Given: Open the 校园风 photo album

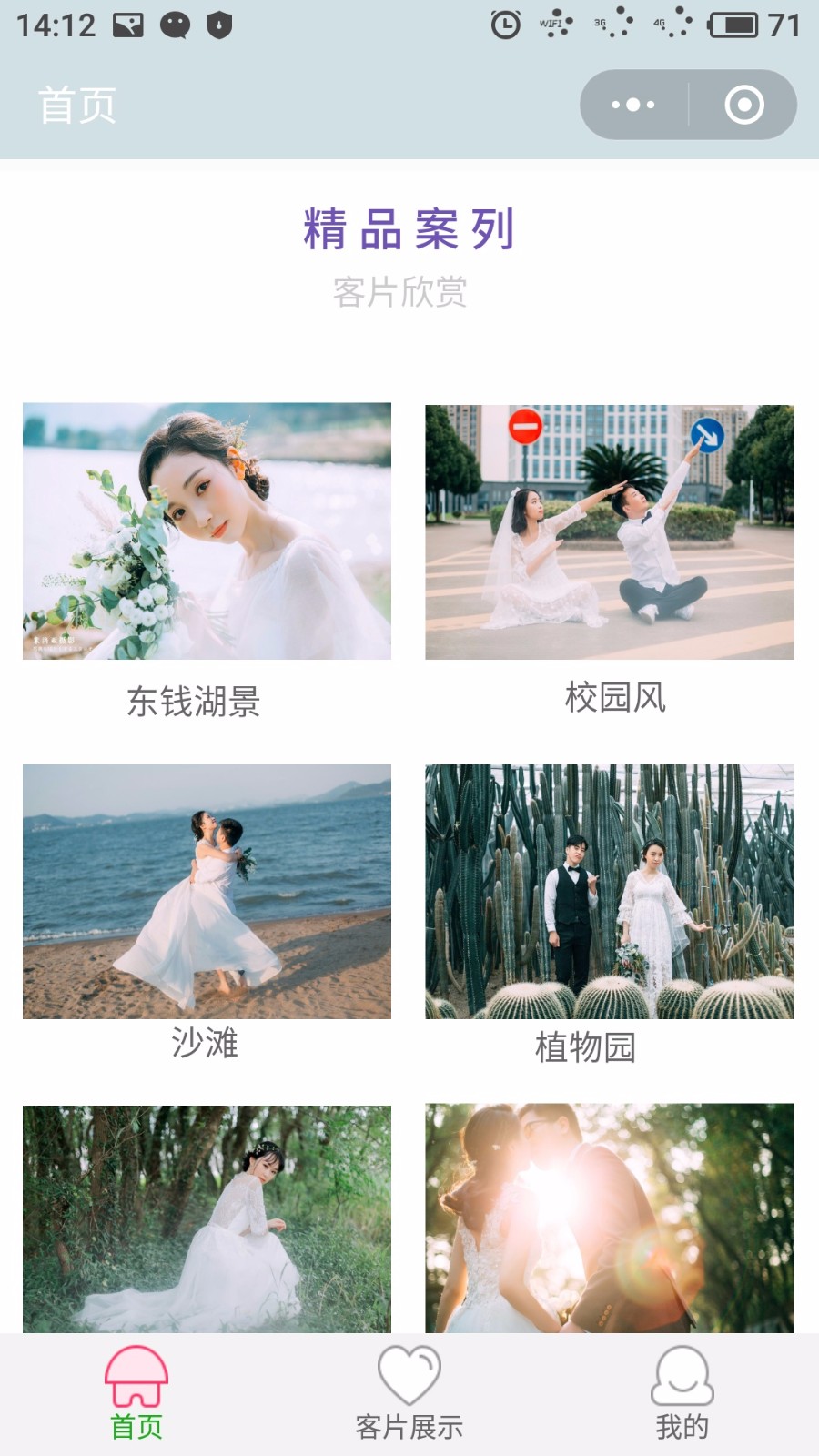Looking at the screenshot, I should [609, 531].
